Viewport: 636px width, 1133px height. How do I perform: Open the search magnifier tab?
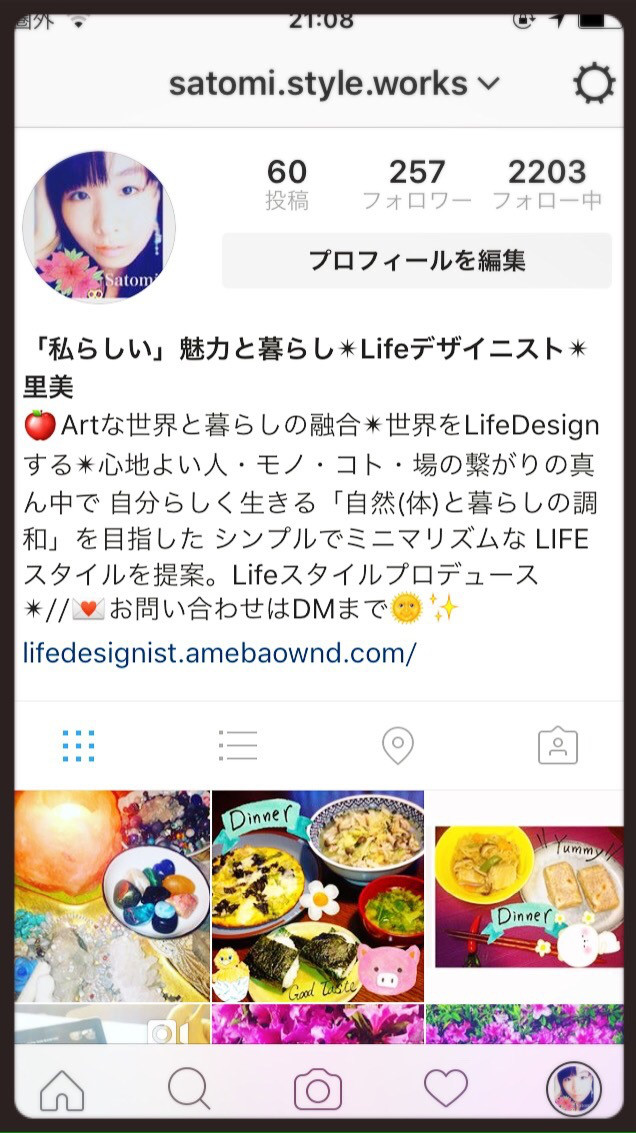pyautogui.click(x=189, y=1089)
